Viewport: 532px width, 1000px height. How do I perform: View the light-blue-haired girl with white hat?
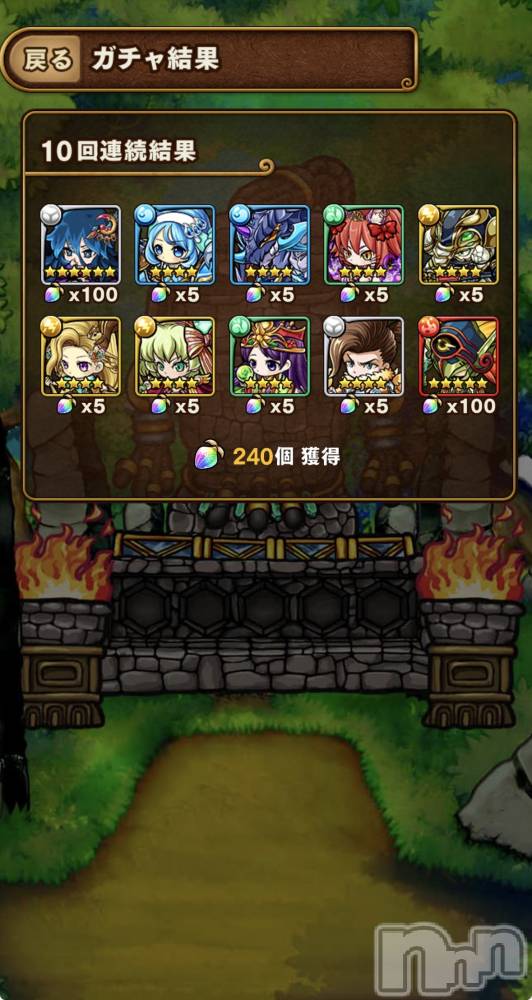[175, 244]
